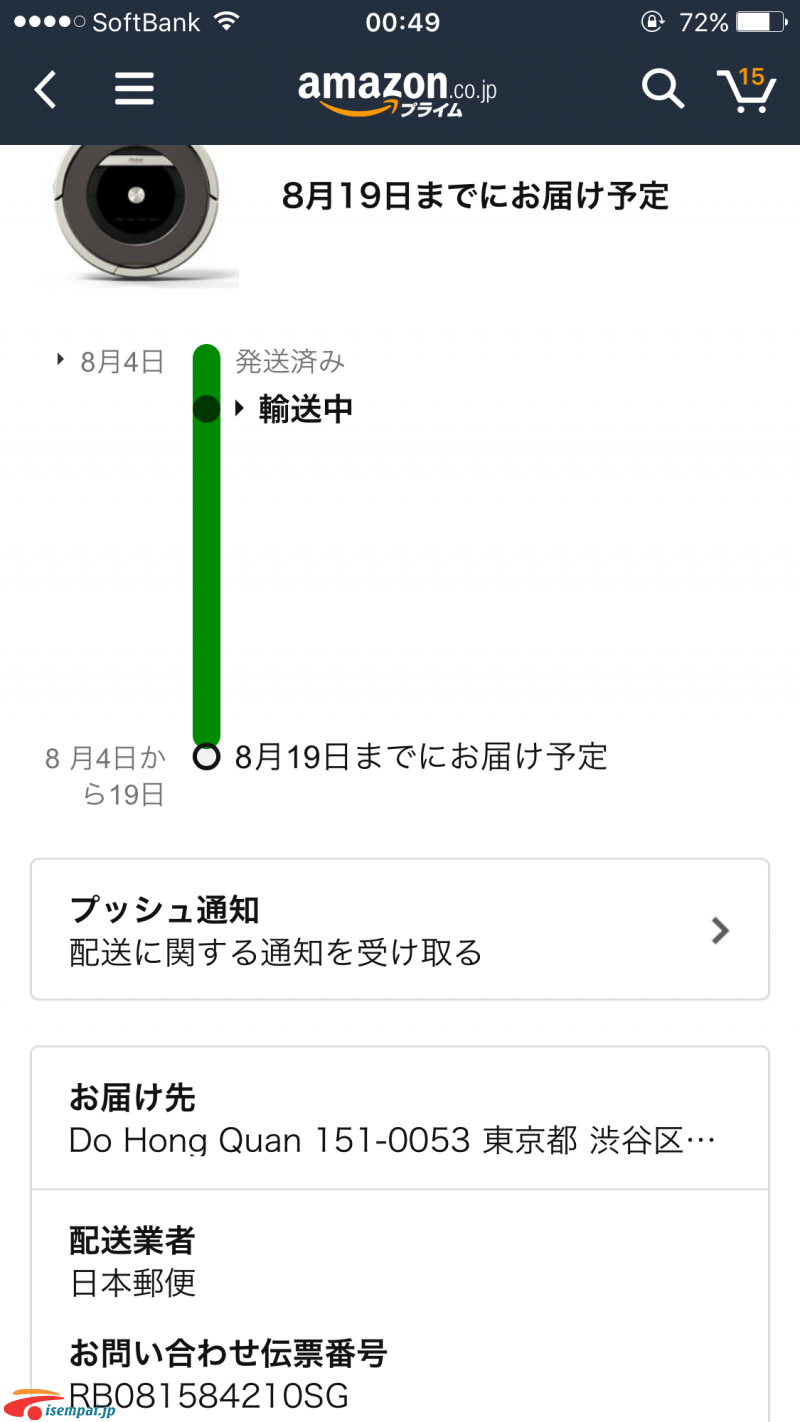Screen dimensions: 800x1422
Task: Open the search magnifier
Action: [x=662, y=88]
